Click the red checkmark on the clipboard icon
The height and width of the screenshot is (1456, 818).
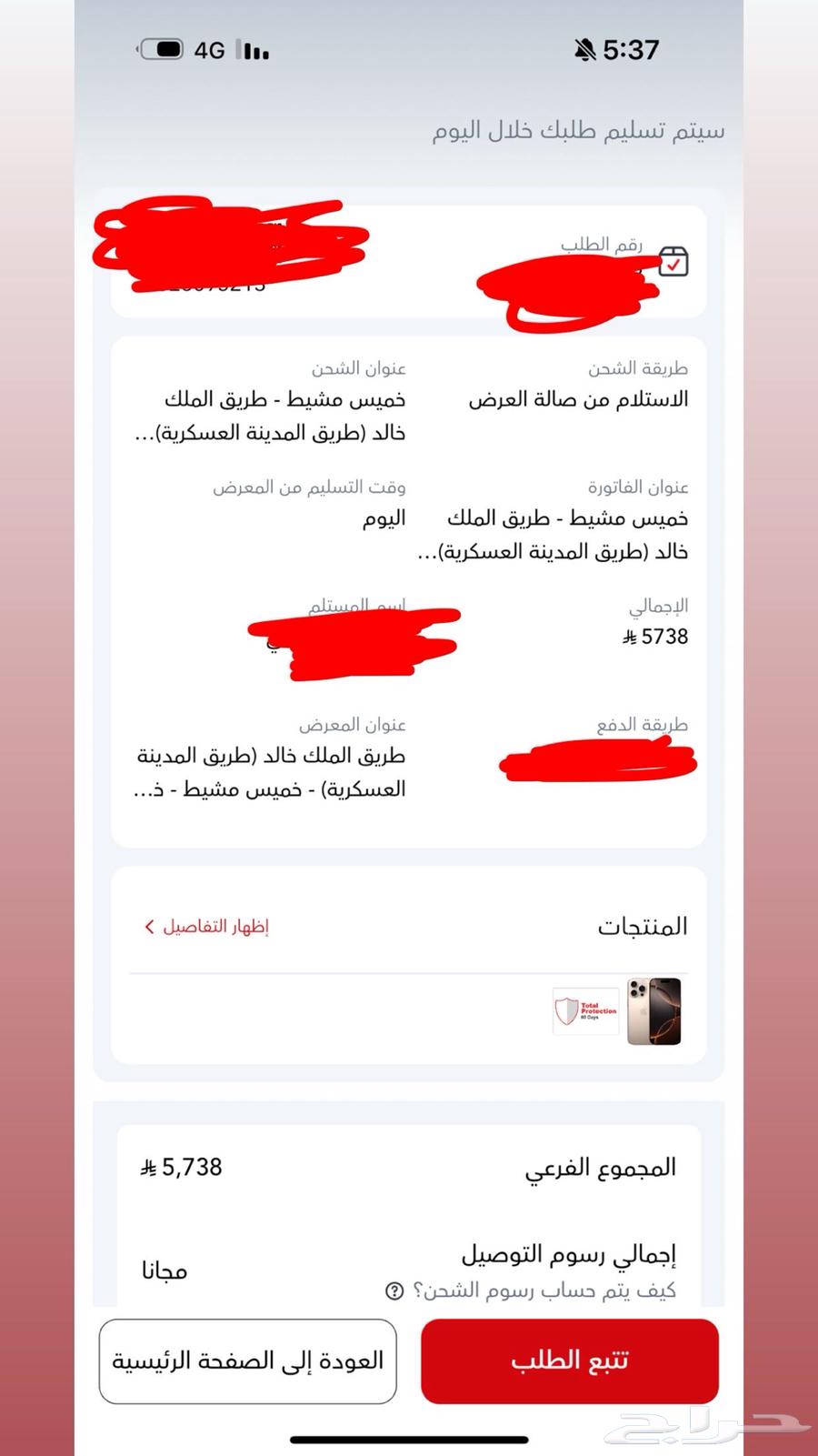click(x=673, y=266)
